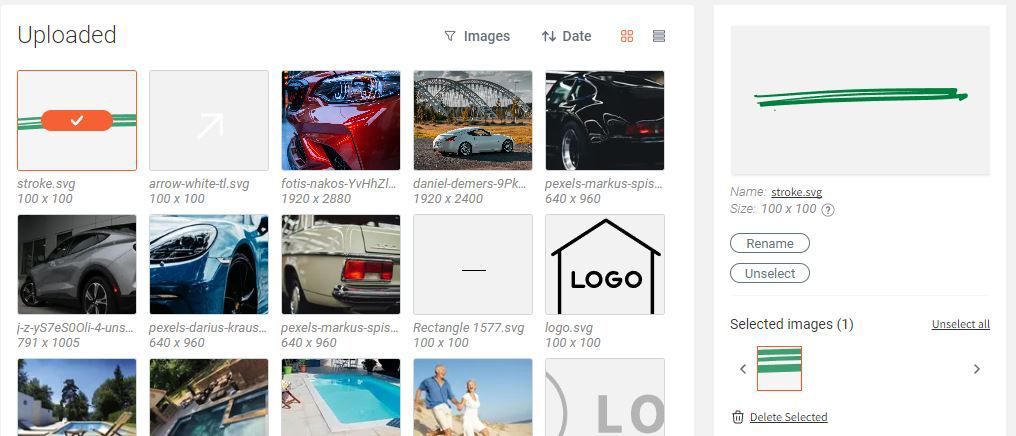Go to previous selected image
The width and height of the screenshot is (1016, 436).
(743, 369)
